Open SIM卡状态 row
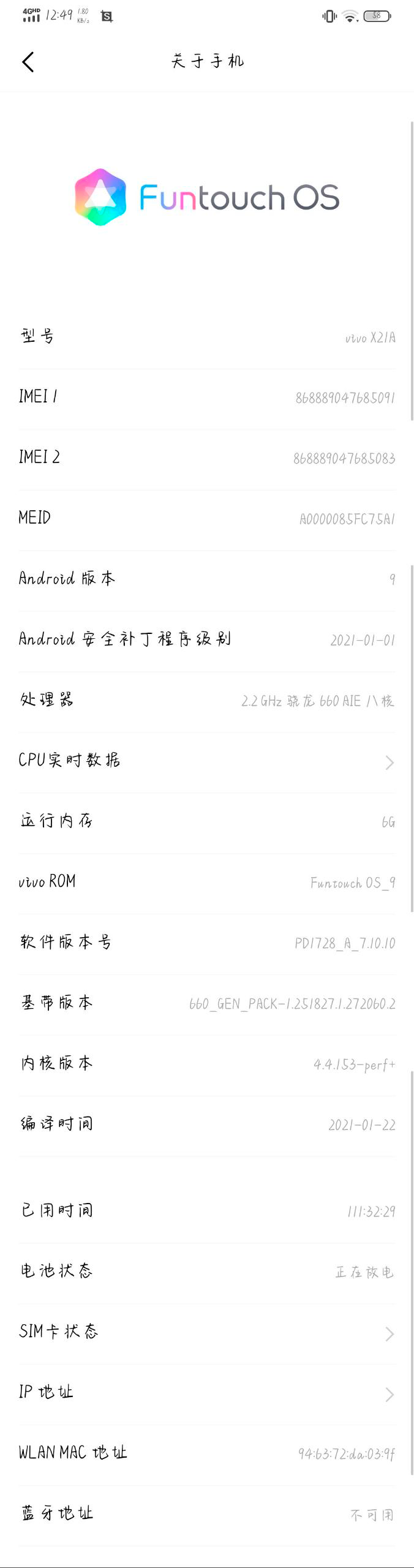 [207, 1332]
